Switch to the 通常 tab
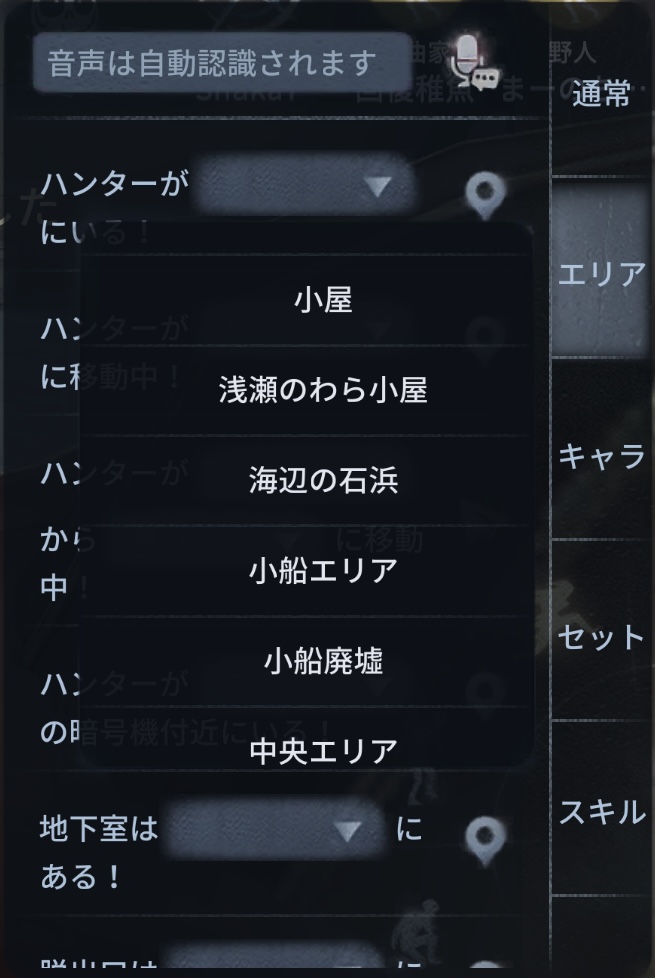Screen dimensions: 655x978 coord(602,95)
